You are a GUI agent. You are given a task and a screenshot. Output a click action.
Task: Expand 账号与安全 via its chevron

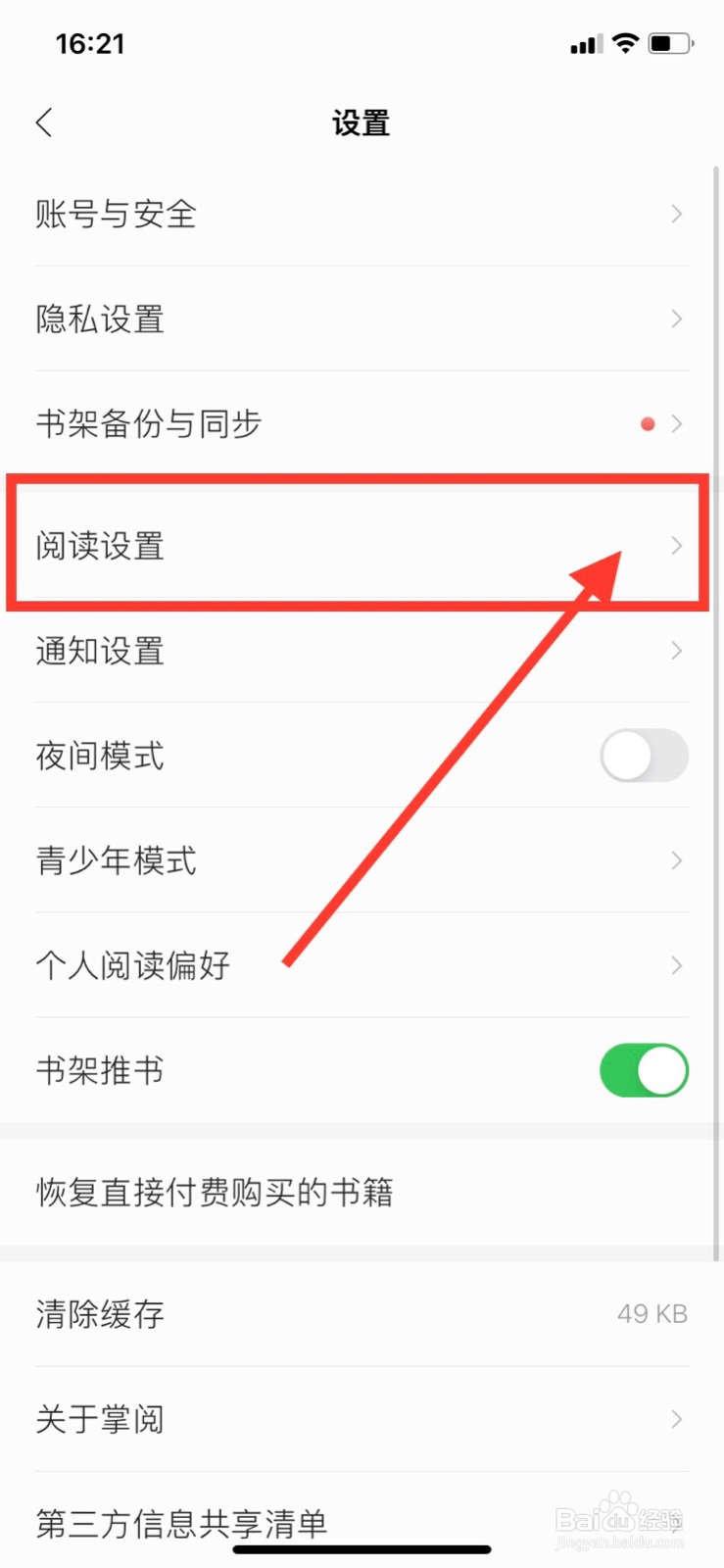[676, 214]
